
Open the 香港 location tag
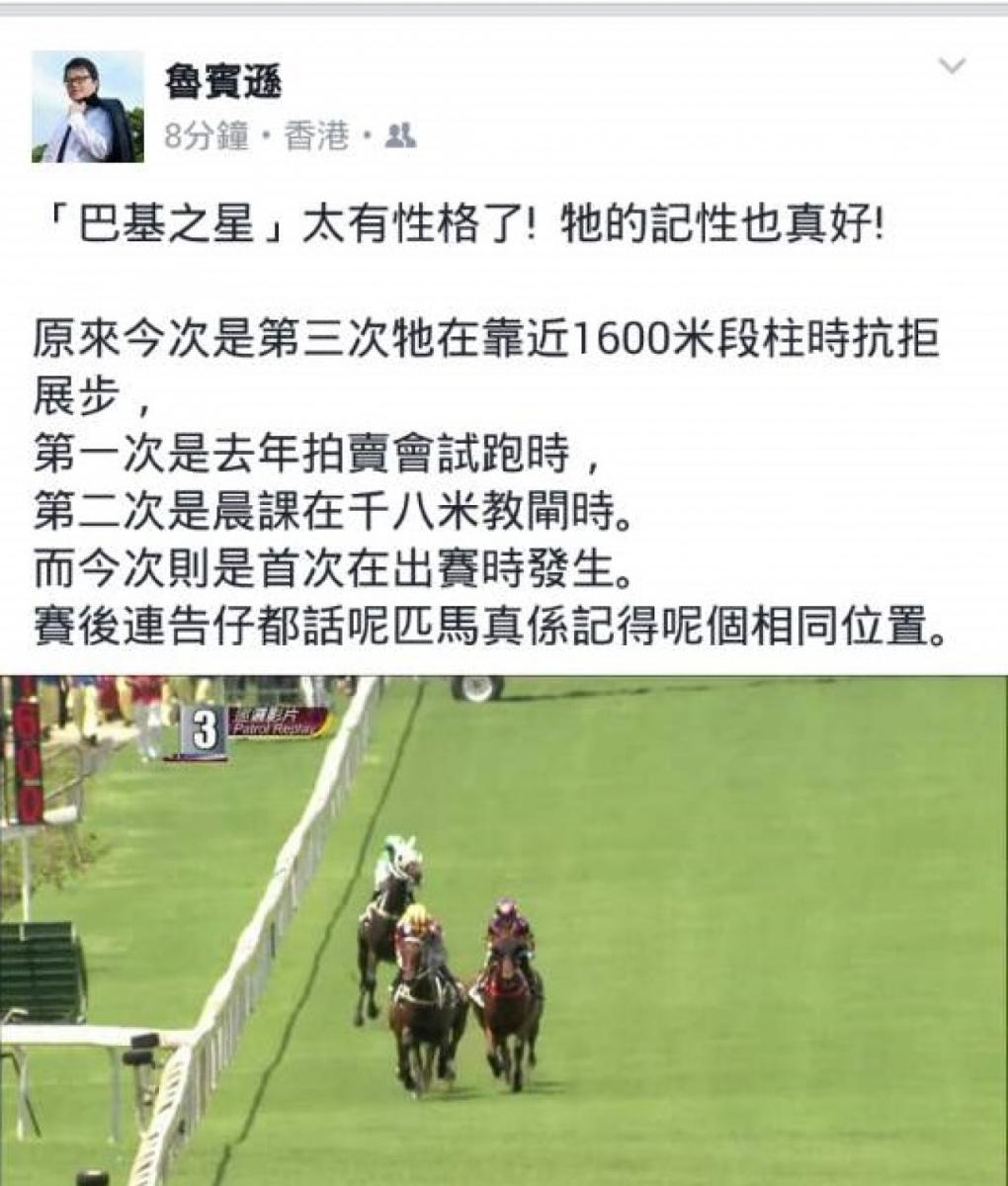point(316,137)
